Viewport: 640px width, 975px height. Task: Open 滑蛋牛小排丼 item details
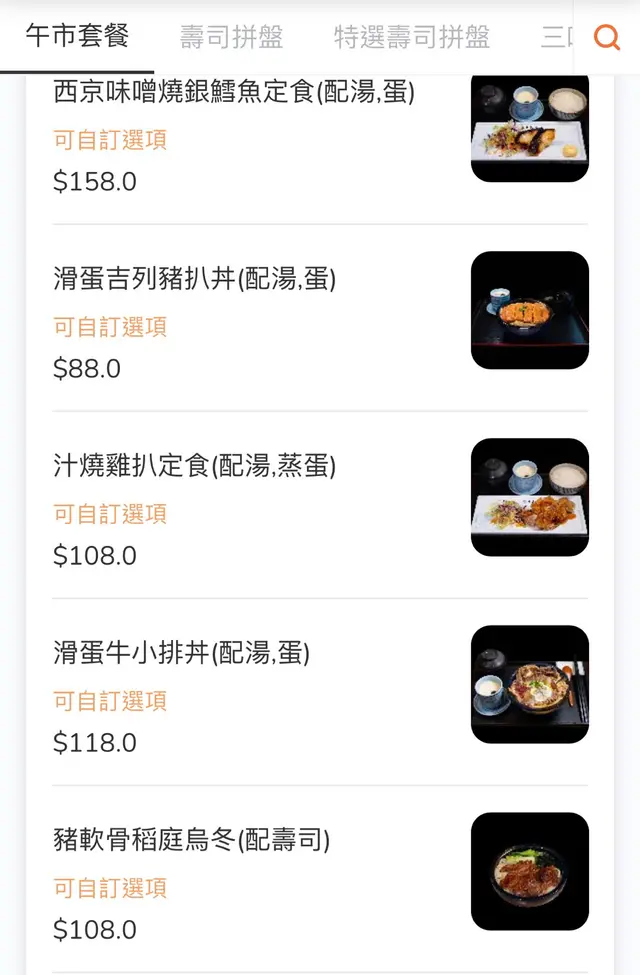click(x=182, y=653)
